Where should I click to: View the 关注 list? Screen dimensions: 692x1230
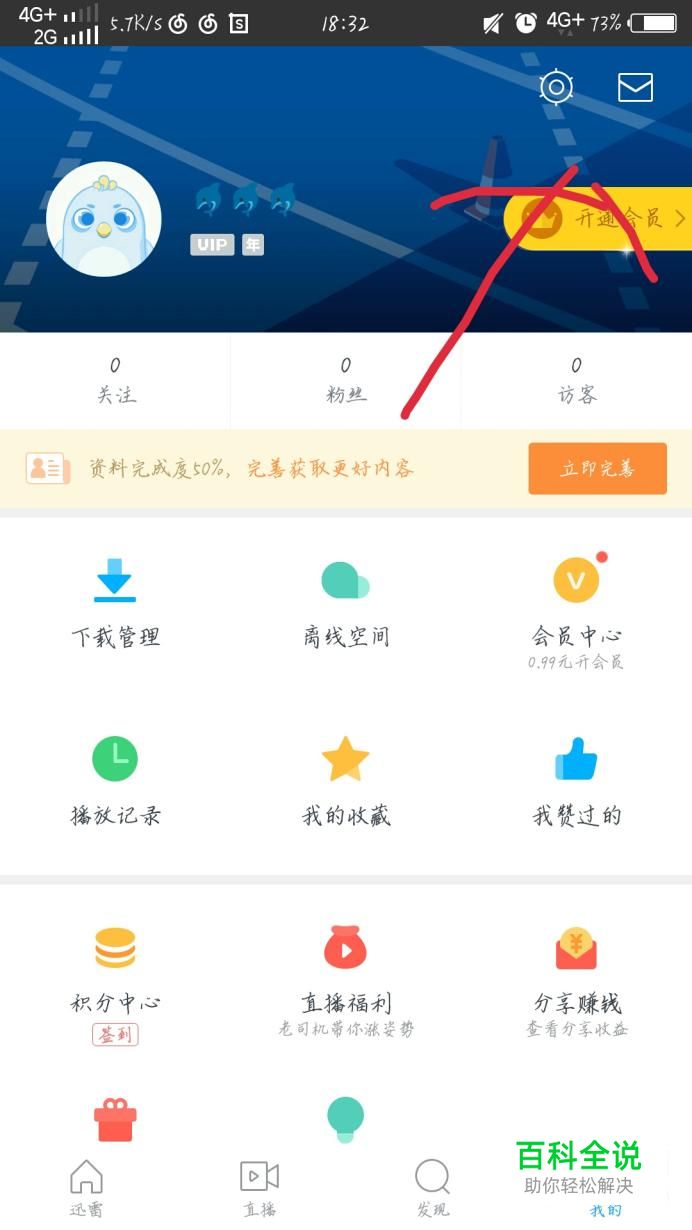[115, 380]
